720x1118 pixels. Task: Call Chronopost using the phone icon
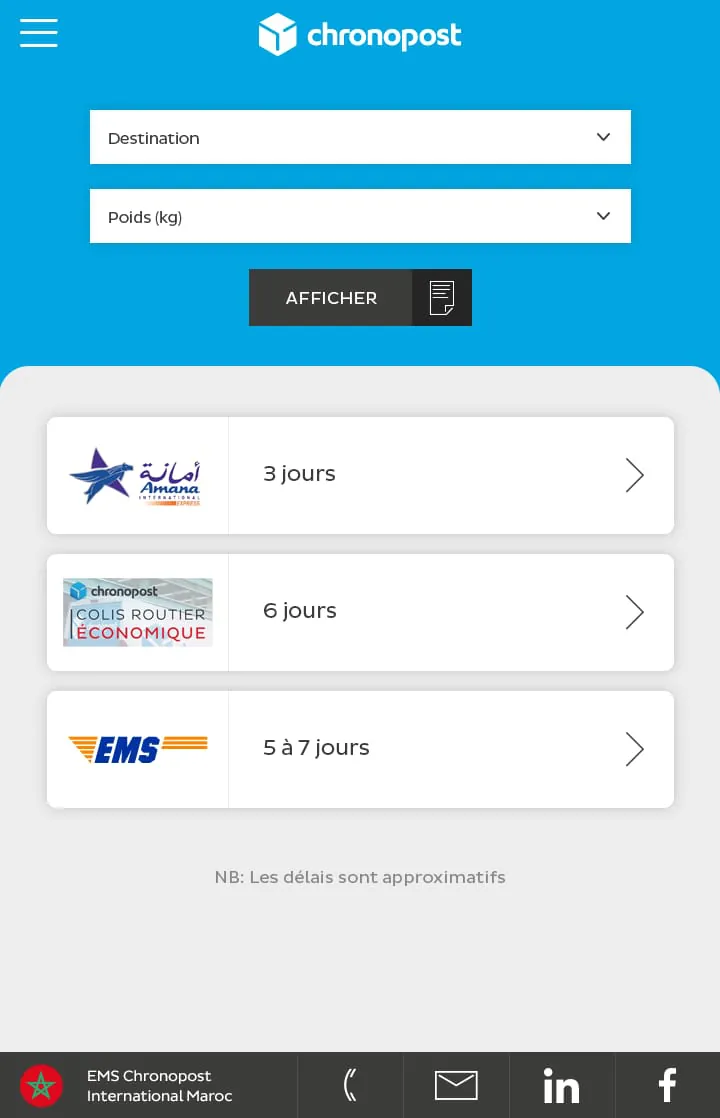click(x=351, y=1085)
